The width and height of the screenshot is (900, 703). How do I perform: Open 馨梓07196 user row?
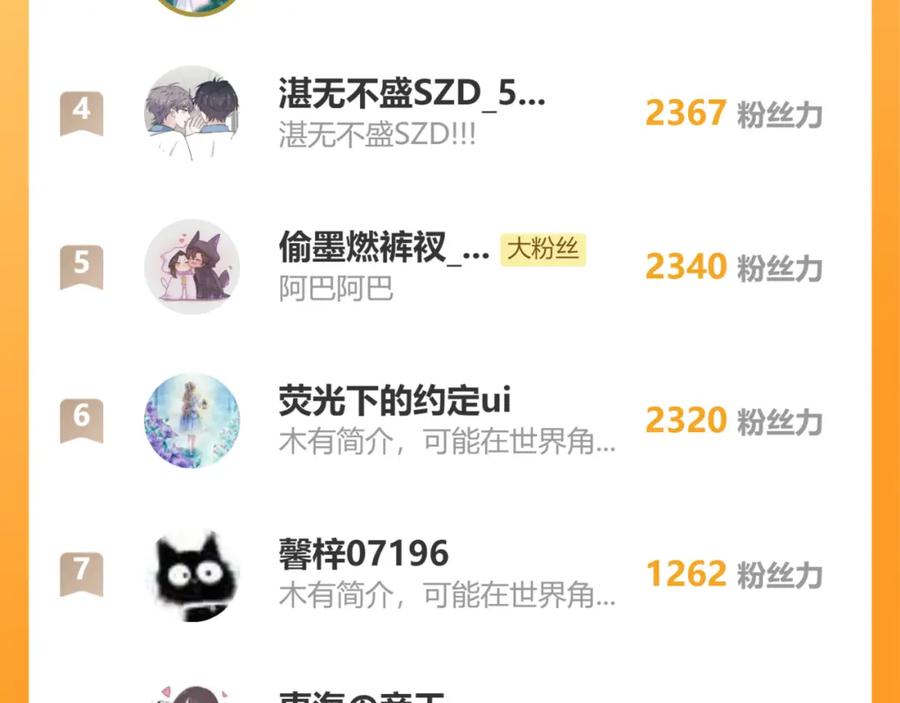449,574
